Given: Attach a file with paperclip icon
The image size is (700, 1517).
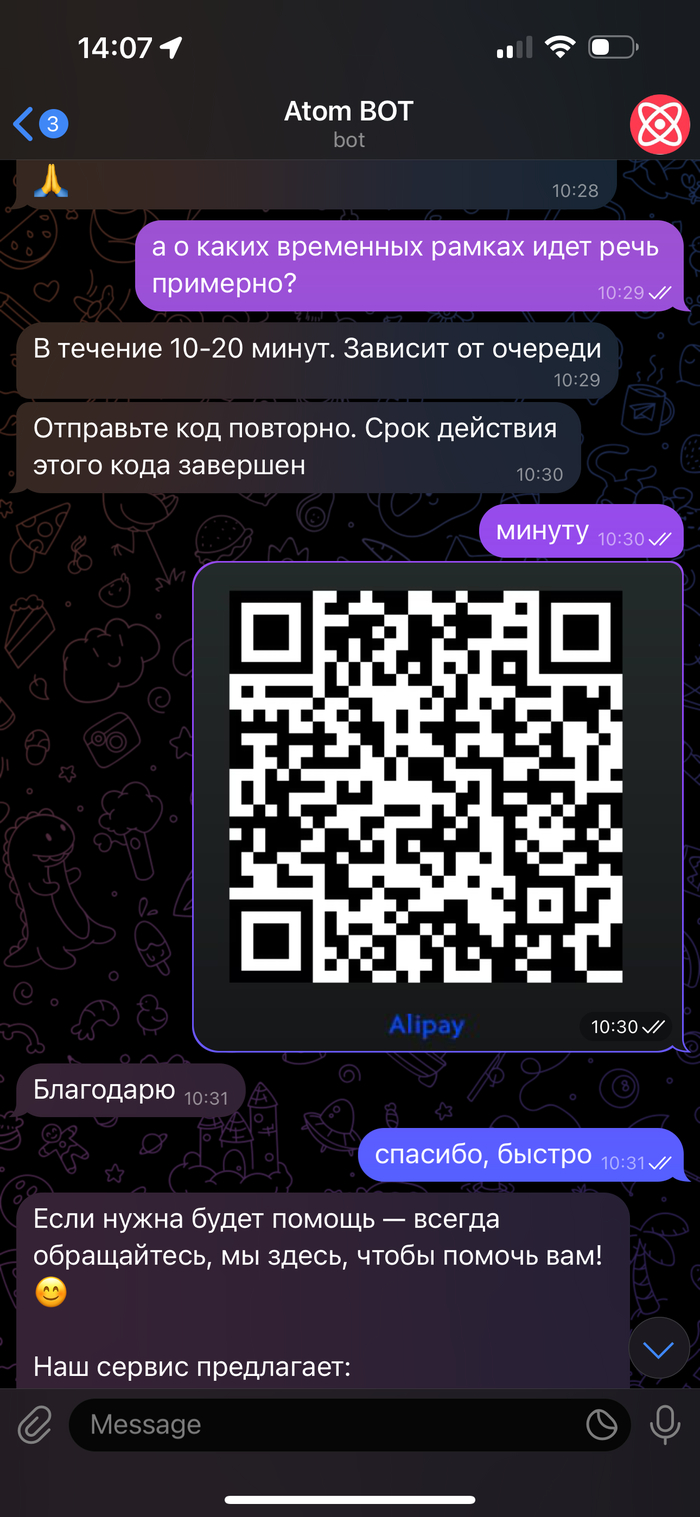Looking at the screenshot, I should pyautogui.click(x=34, y=1424).
